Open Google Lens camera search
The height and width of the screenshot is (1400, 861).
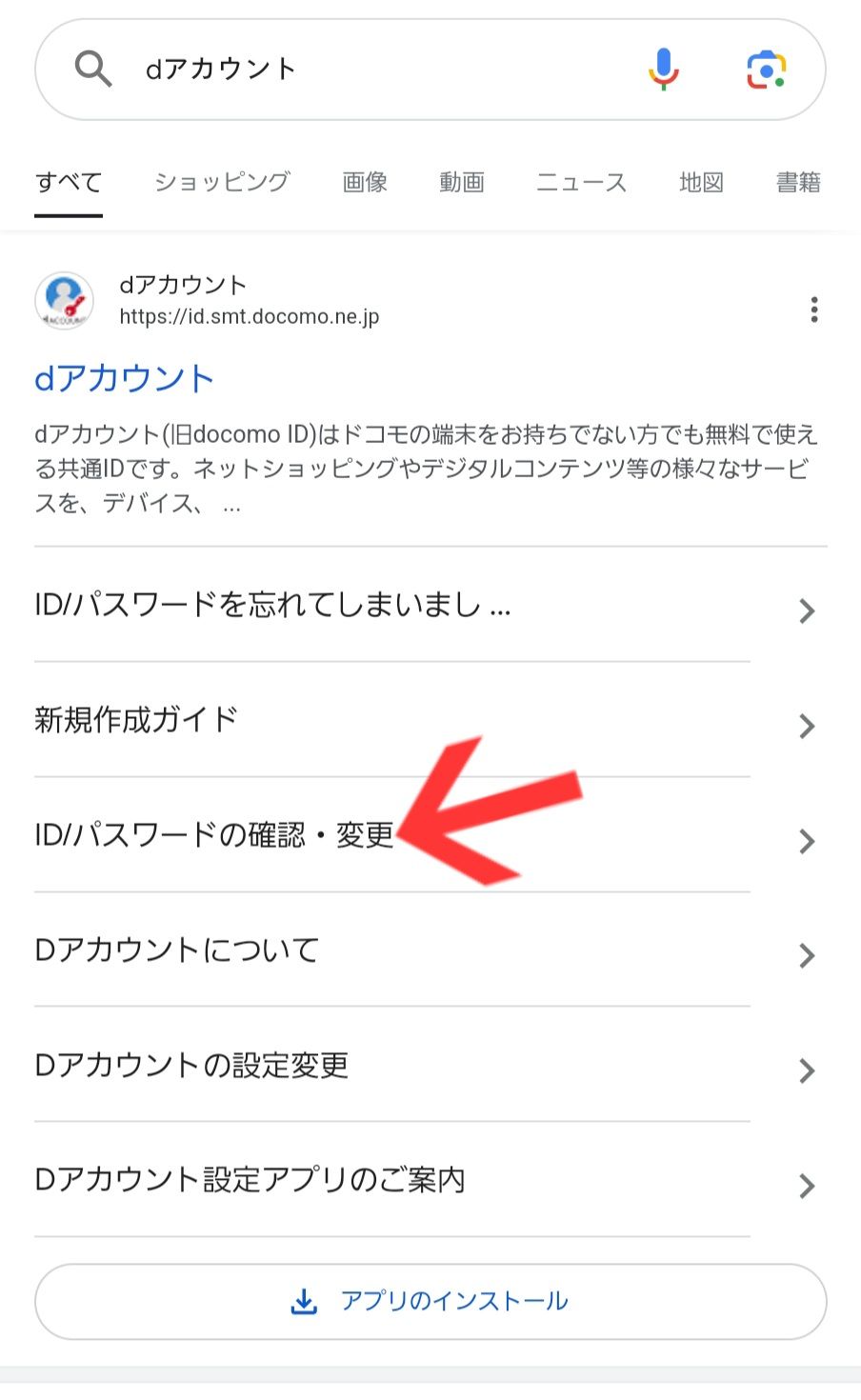[x=766, y=70]
